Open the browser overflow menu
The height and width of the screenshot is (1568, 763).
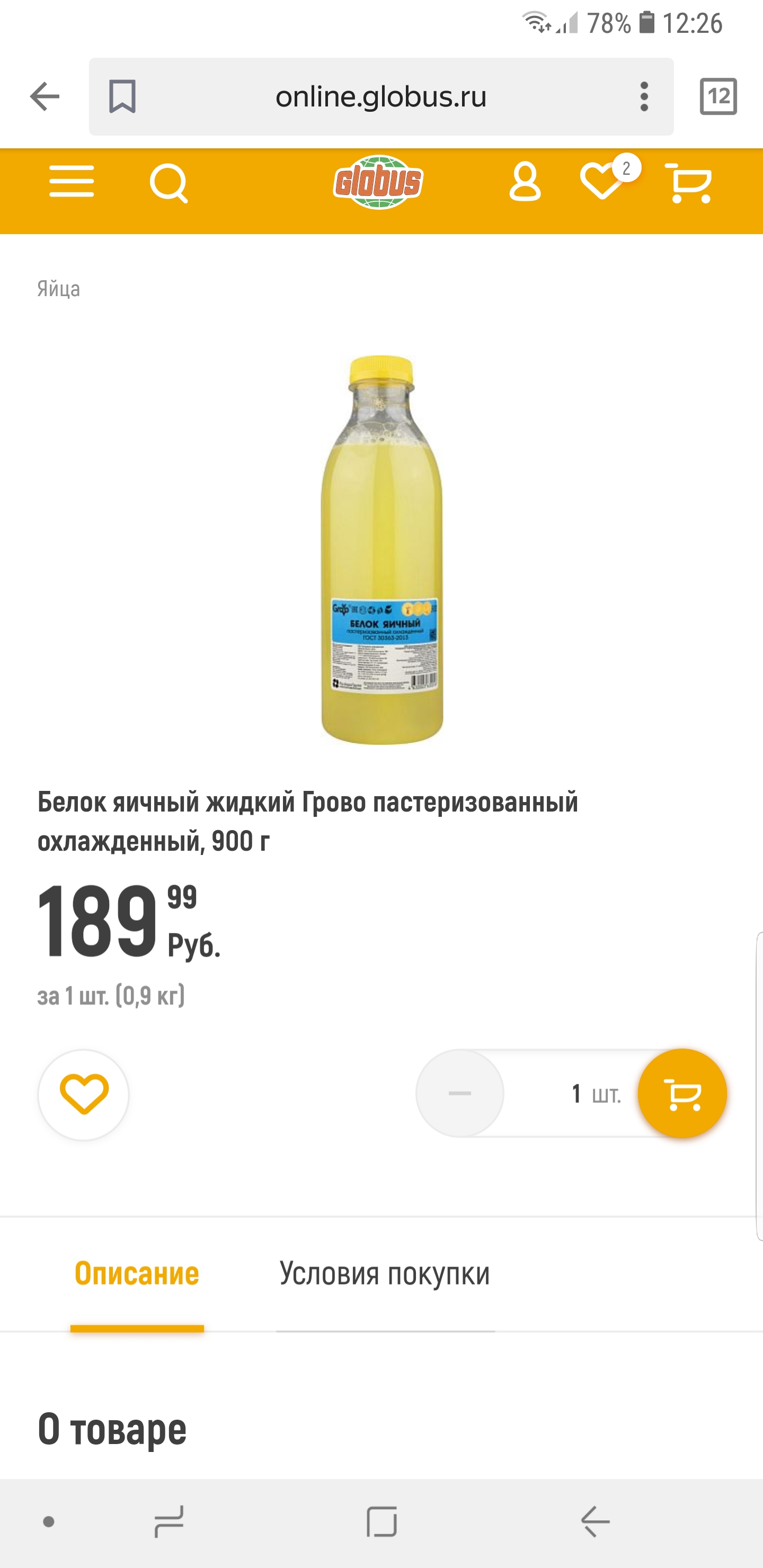(644, 95)
